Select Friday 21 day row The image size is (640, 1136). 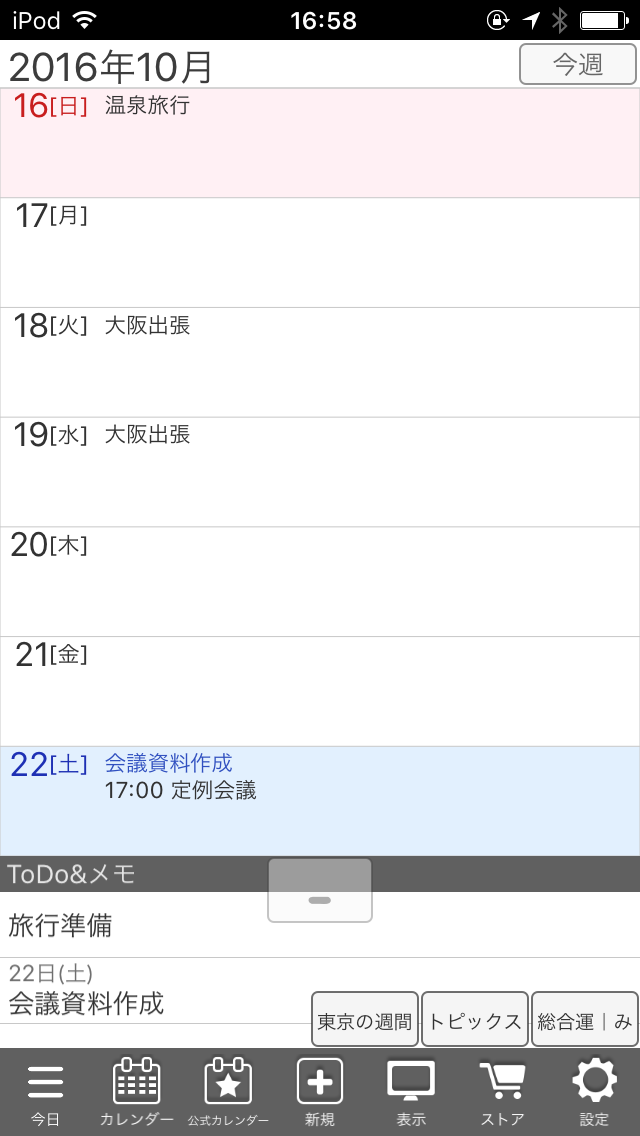tap(320, 691)
